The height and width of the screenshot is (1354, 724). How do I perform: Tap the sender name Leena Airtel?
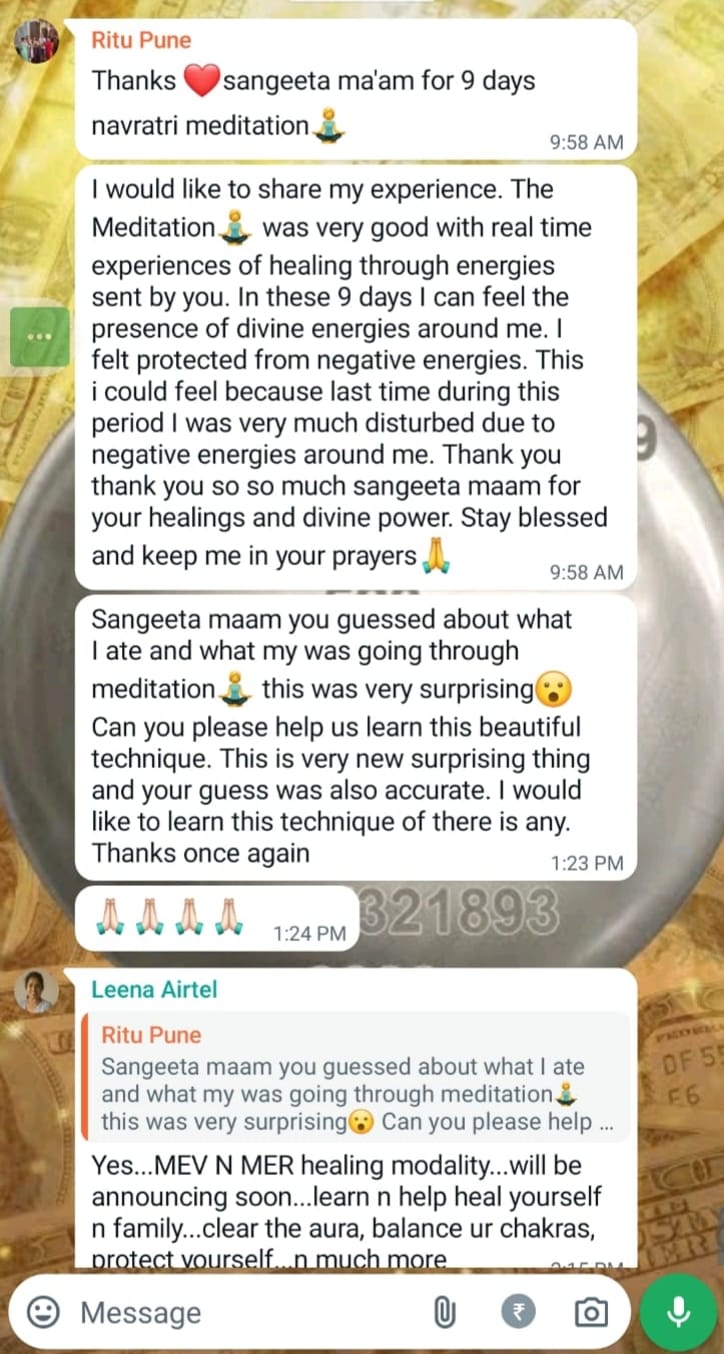(x=154, y=989)
